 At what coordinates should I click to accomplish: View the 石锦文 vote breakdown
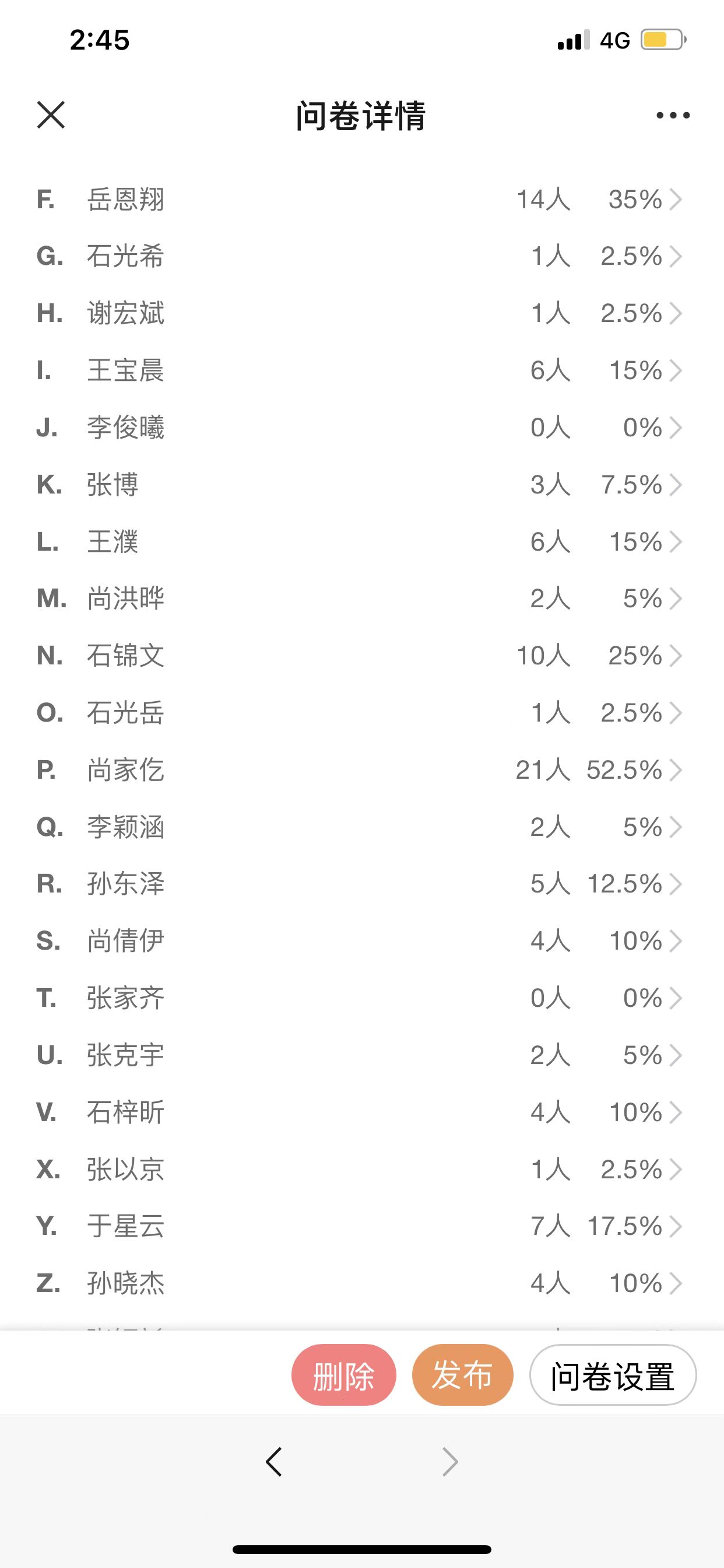point(362,656)
